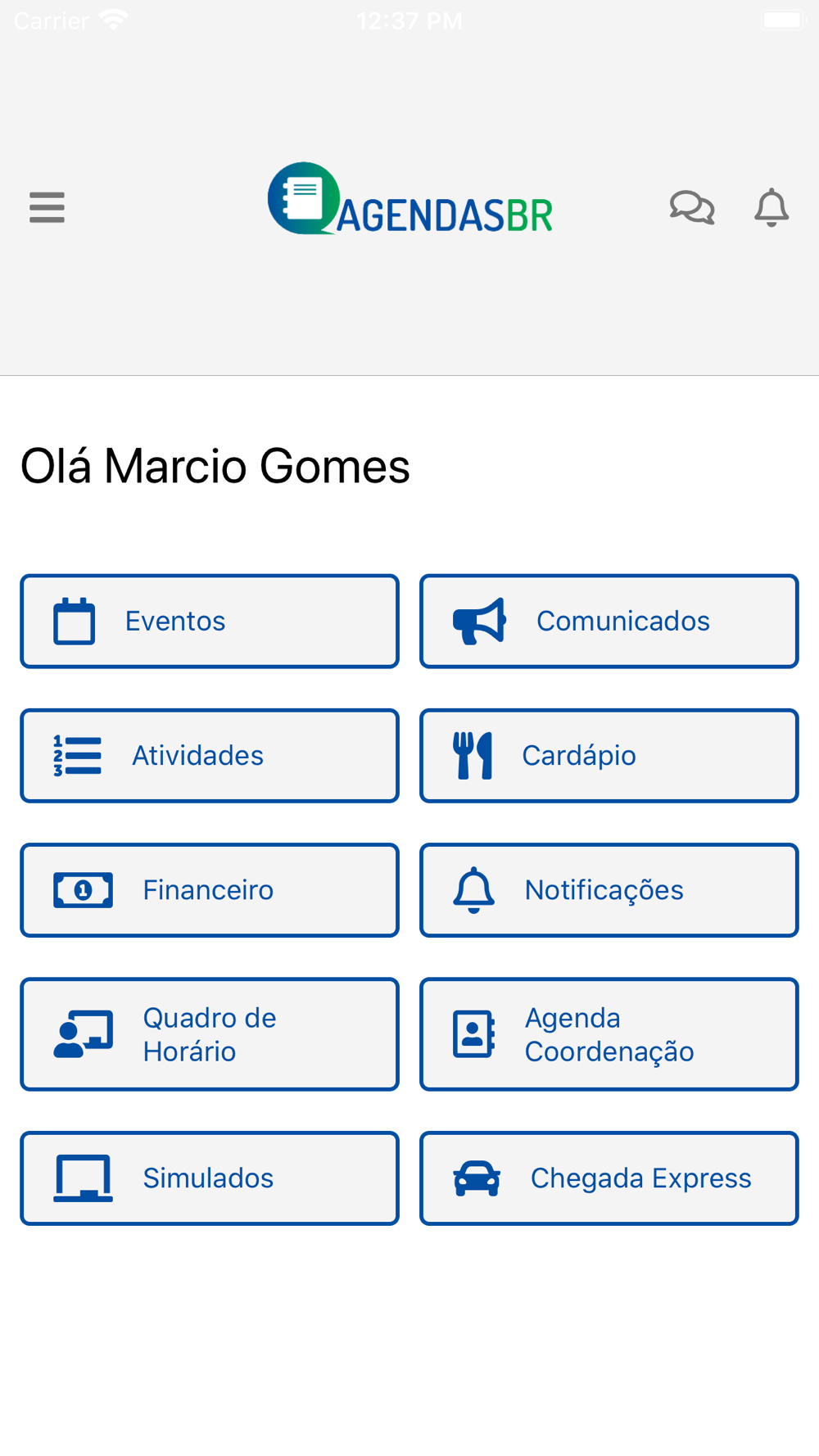Viewport: 819px width, 1456px height.
Task: Open the Eventos section
Action: (x=210, y=622)
